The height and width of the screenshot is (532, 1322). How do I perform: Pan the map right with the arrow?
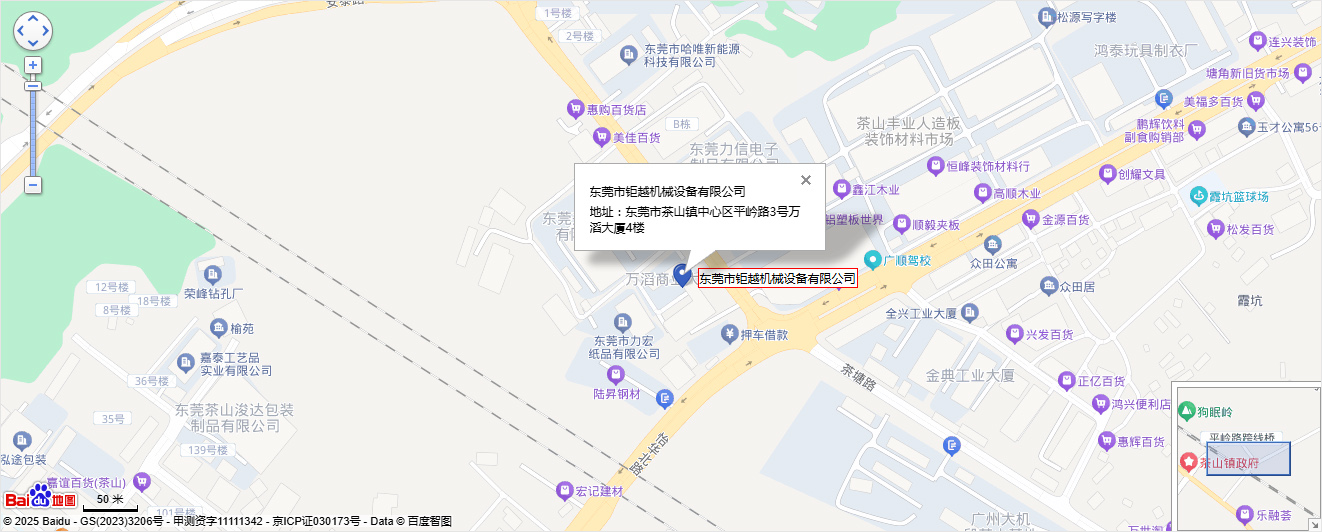(45, 31)
